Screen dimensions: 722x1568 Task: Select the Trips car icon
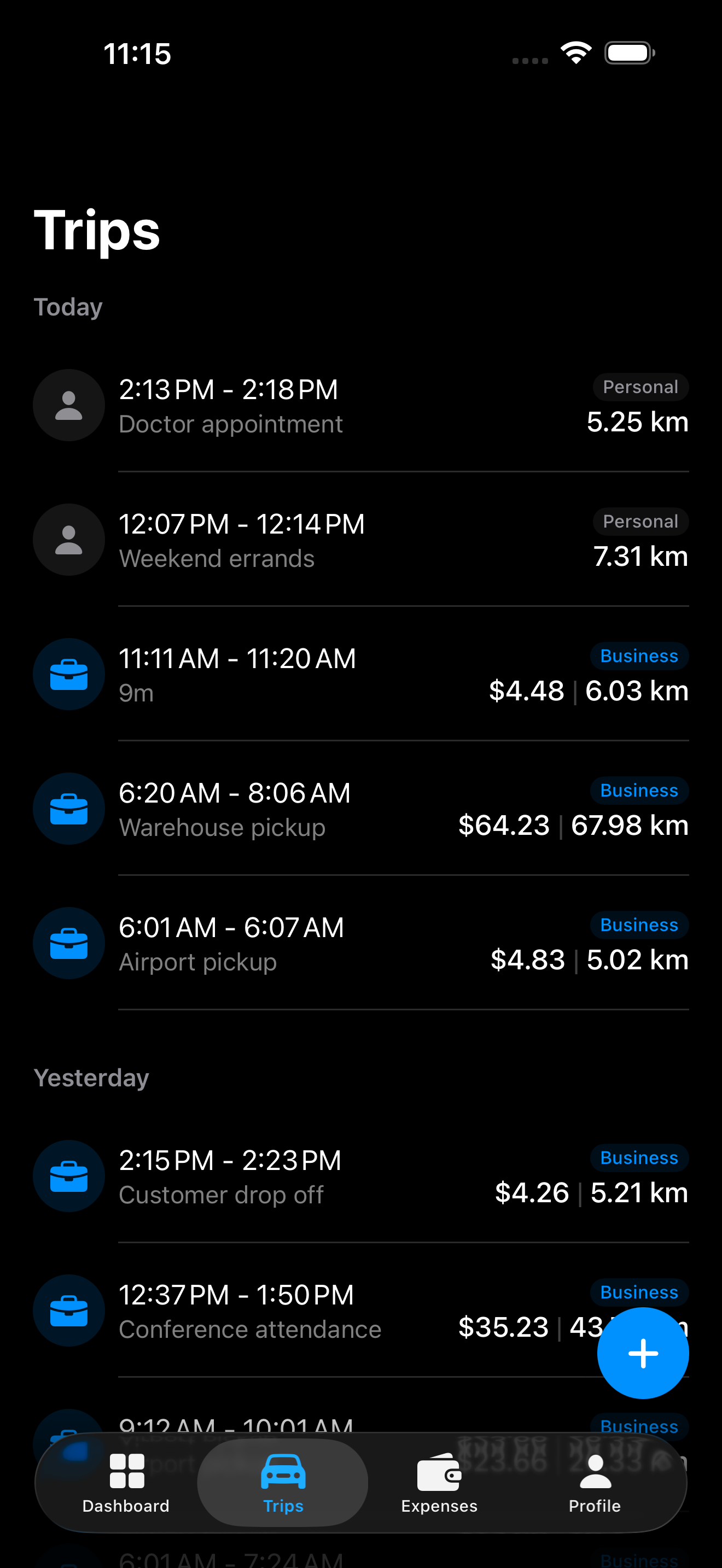pyautogui.click(x=283, y=1472)
